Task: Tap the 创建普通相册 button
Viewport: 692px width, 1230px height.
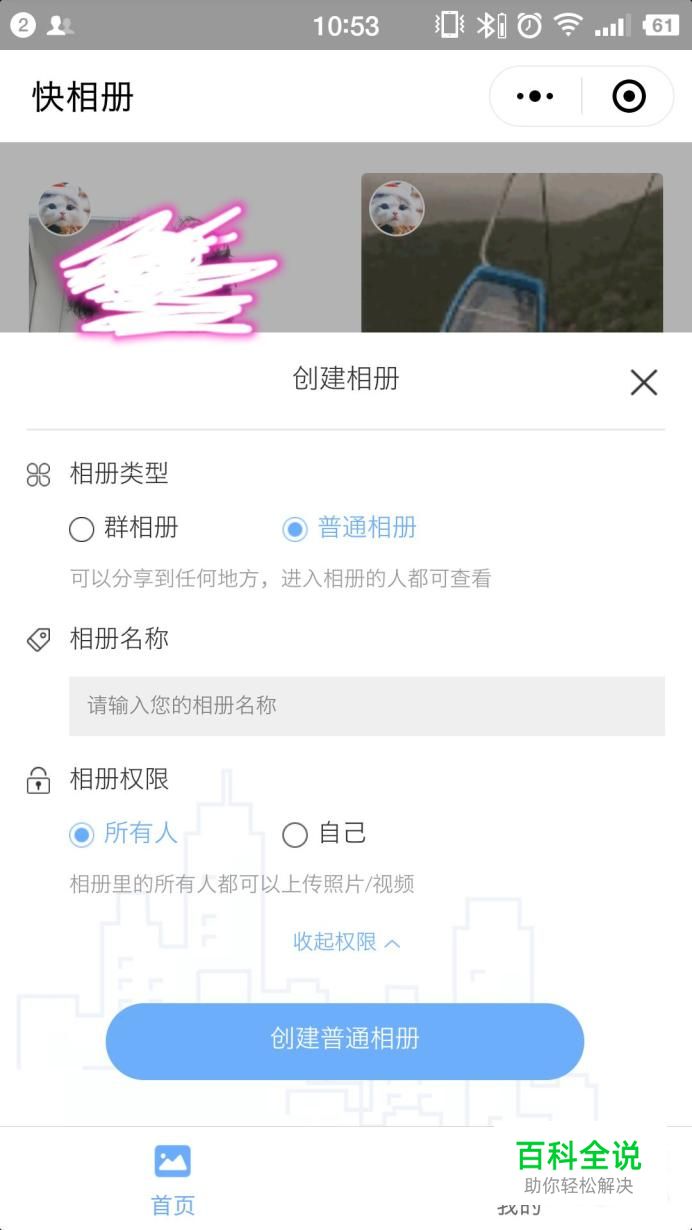Action: click(x=345, y=1040)
